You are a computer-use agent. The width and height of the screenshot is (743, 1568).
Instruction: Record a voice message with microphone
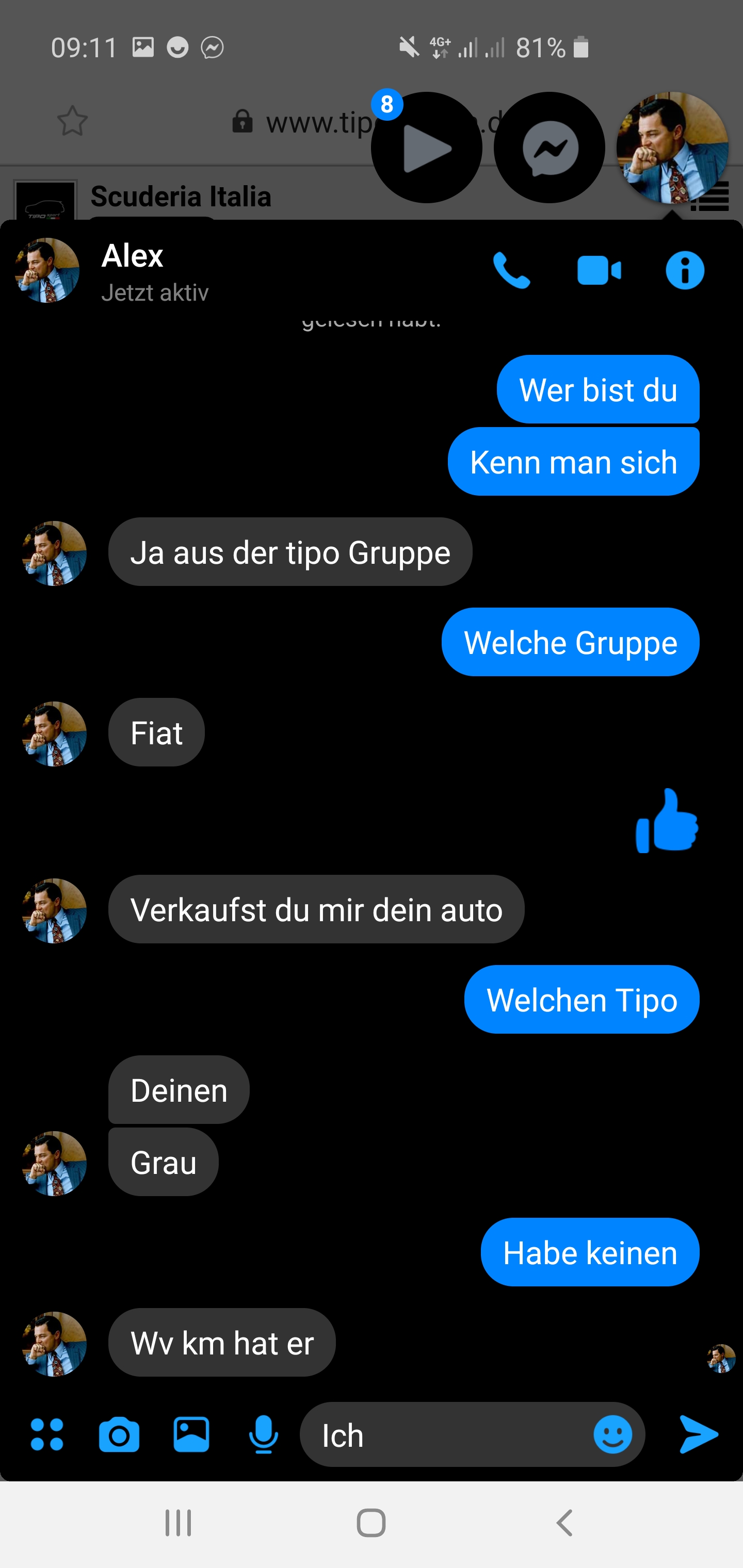point(263,1435)
